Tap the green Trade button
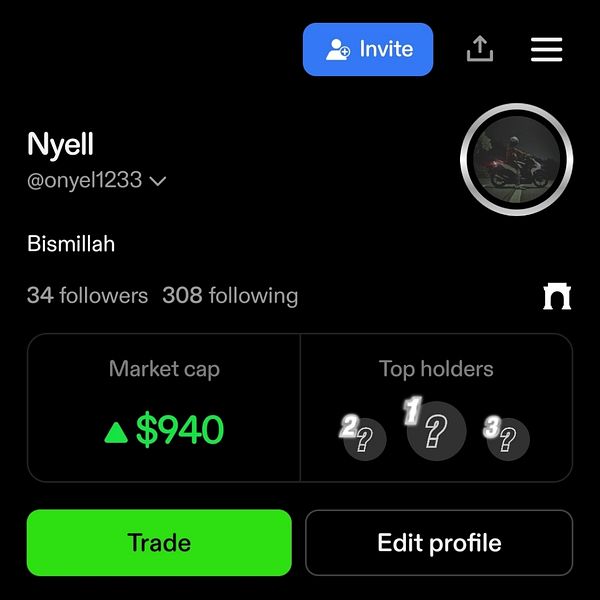 click(159, 543)
